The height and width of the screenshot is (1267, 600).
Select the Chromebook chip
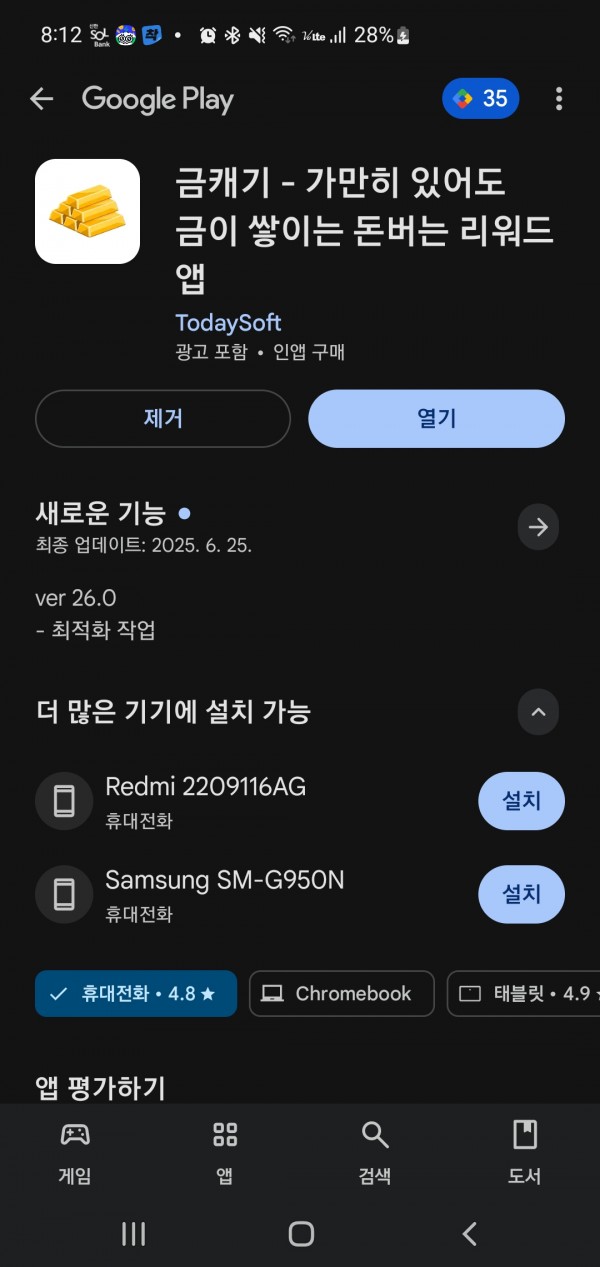[x=341, y=993]
